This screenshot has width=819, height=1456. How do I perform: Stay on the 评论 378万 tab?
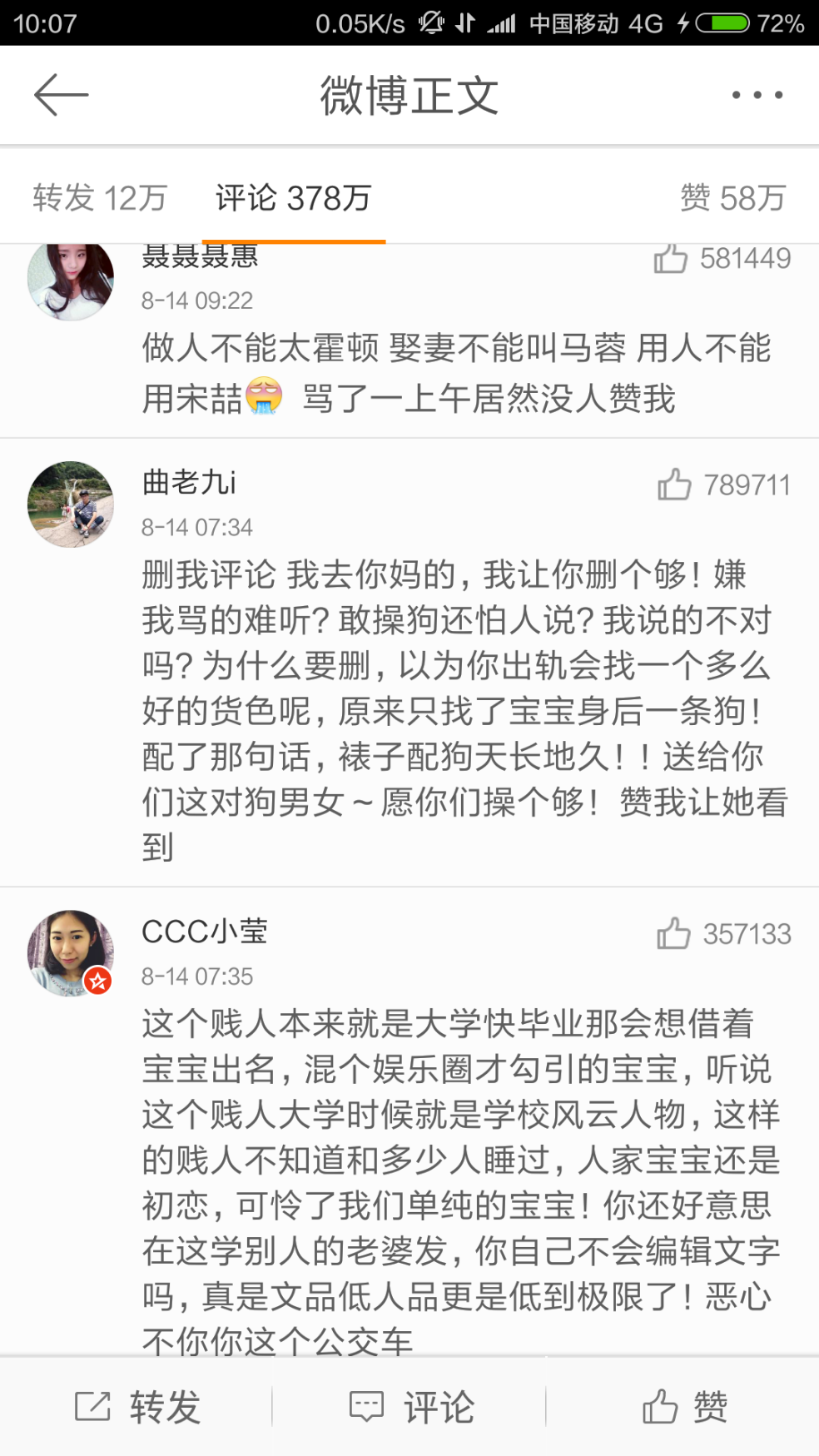(x=293, y=197)
